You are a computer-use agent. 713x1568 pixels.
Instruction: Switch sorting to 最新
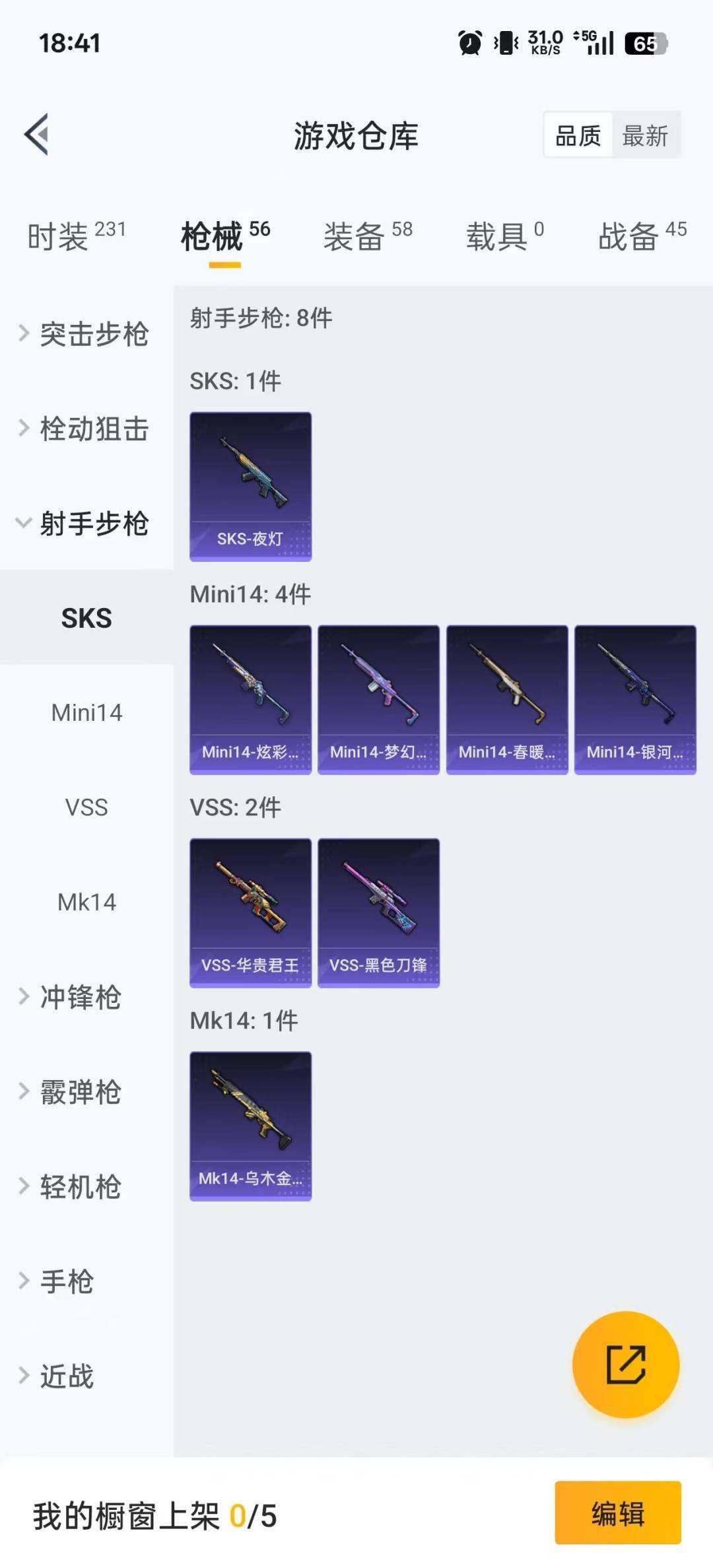tap(645, 135)
